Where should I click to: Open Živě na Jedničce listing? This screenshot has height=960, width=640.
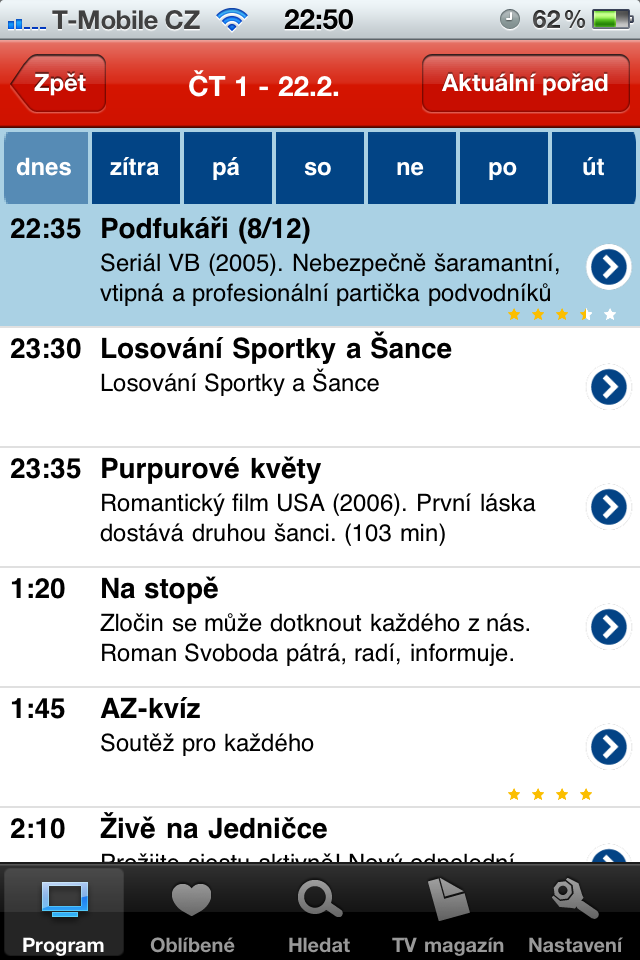click(300, 838)
